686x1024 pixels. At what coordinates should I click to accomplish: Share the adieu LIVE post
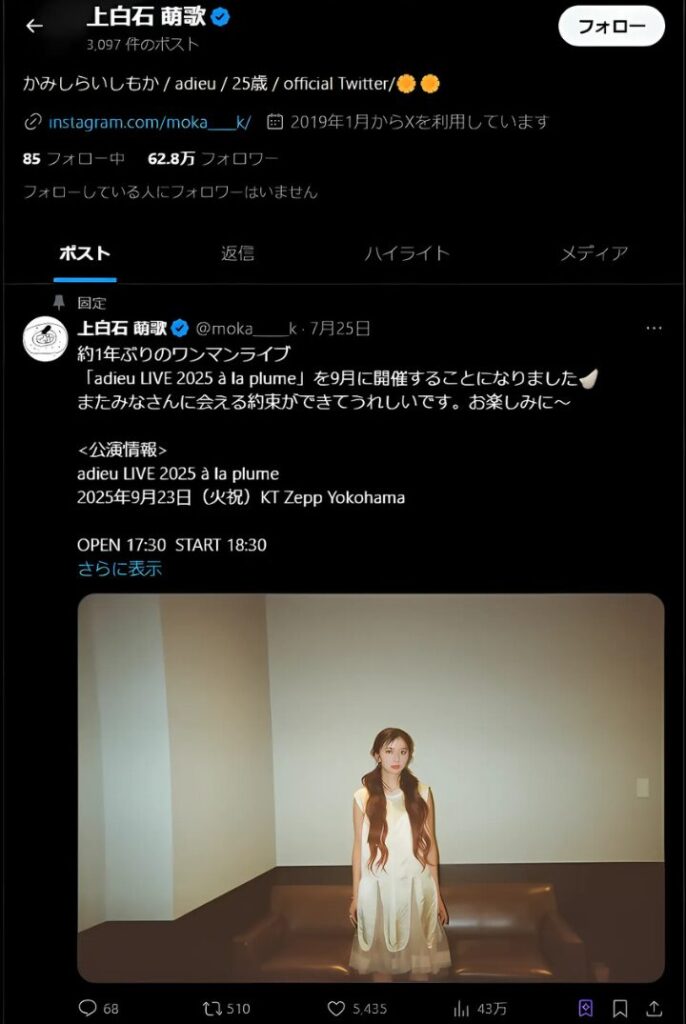654,1008
